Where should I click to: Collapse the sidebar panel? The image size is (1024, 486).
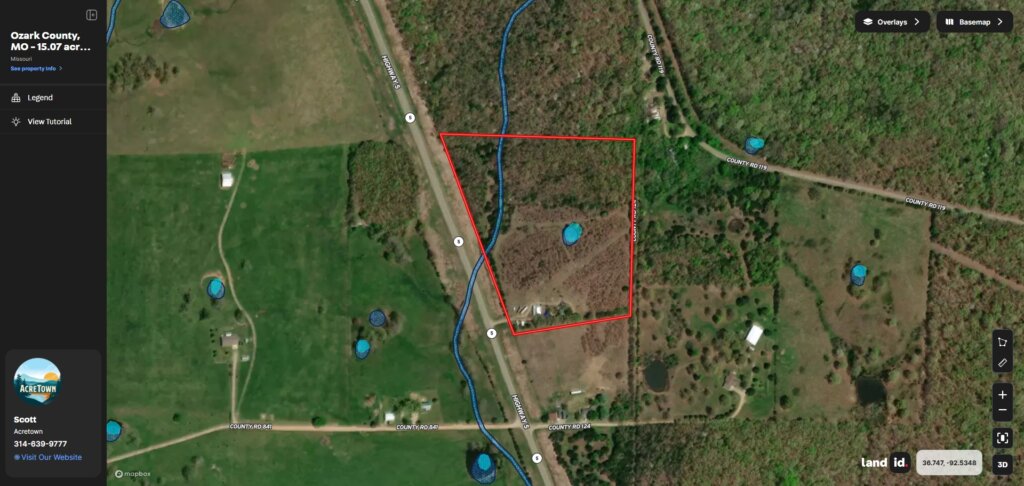(91, 15)
